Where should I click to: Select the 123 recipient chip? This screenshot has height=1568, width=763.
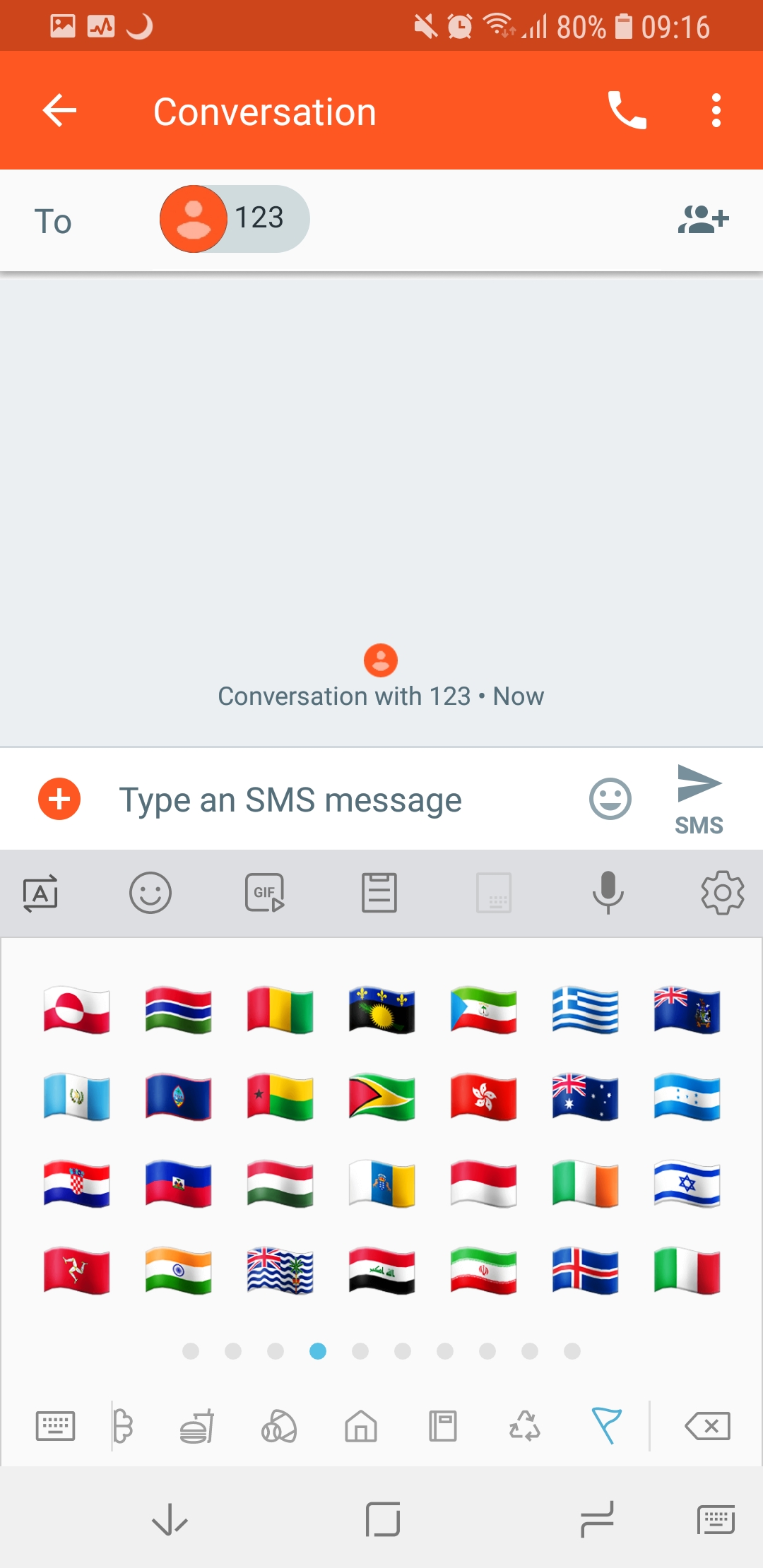coord(235,219)
